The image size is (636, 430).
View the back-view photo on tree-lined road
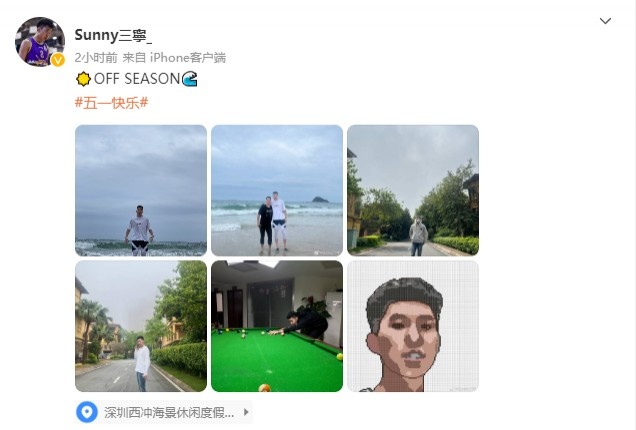(x=412, y=190)
